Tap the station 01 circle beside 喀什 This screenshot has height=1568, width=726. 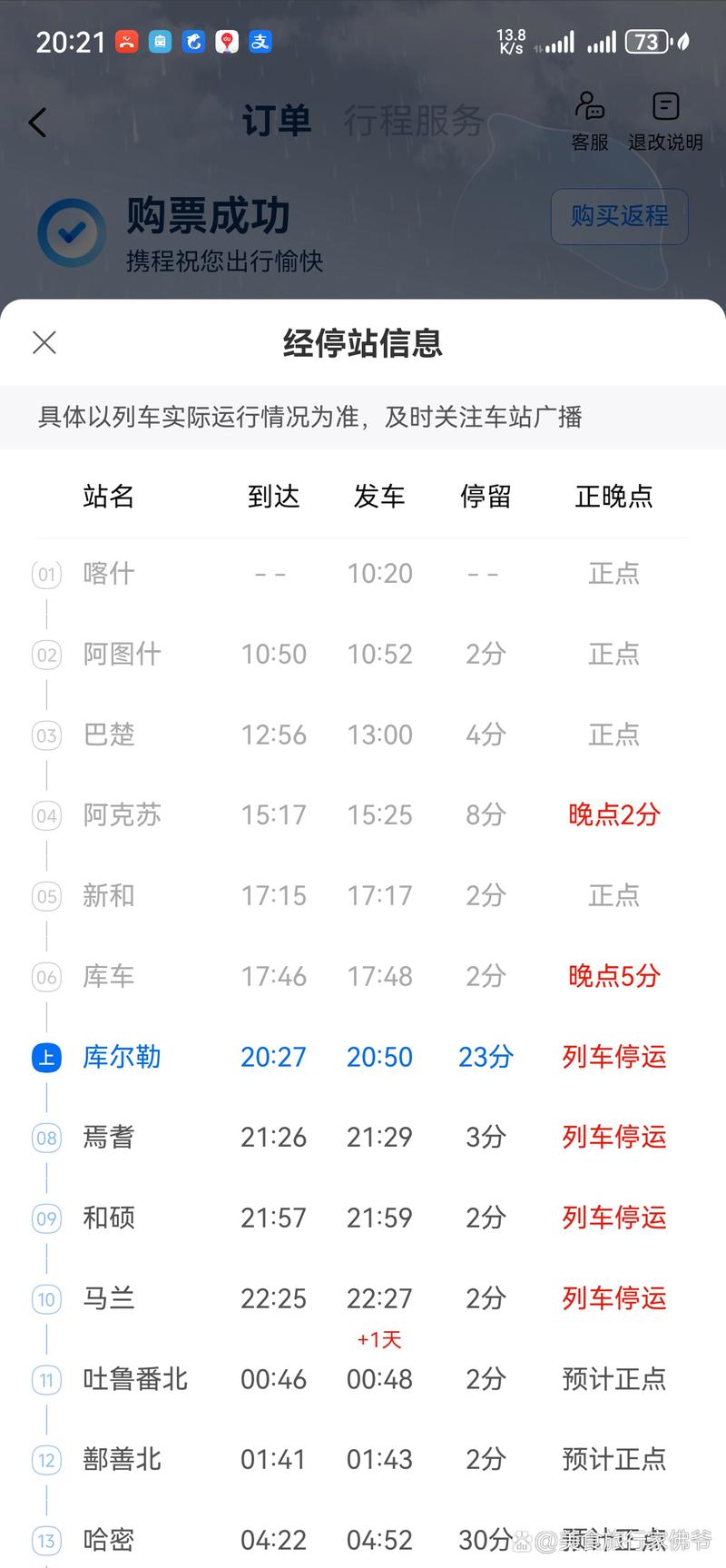[x=46, y=574]
